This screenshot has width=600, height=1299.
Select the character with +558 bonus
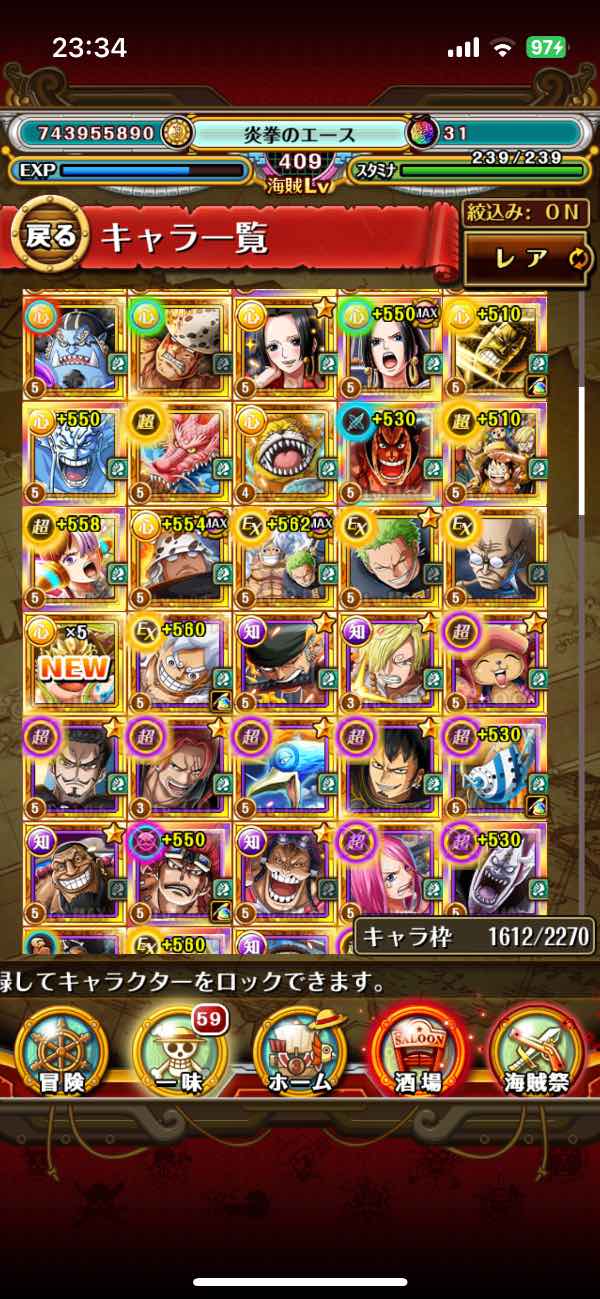(74, 556)
